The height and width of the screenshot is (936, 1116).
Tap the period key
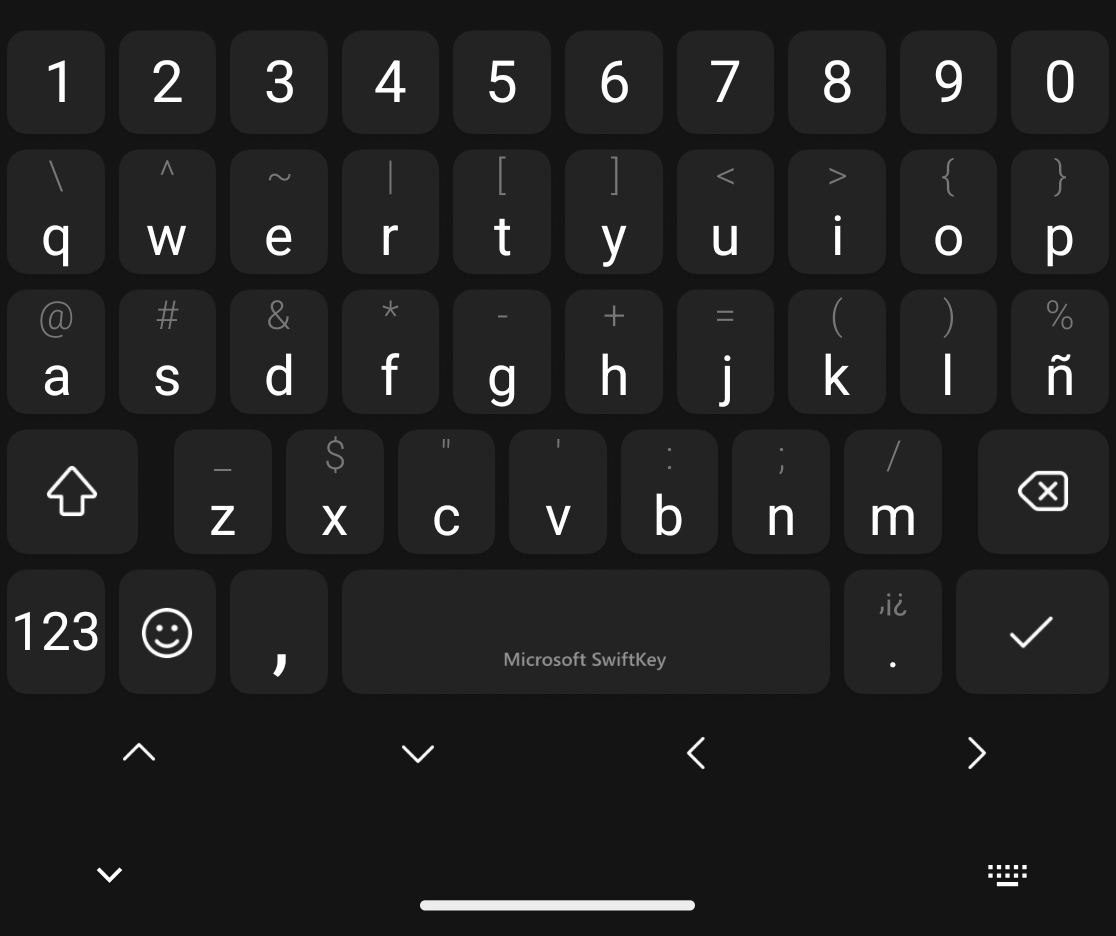892,632
